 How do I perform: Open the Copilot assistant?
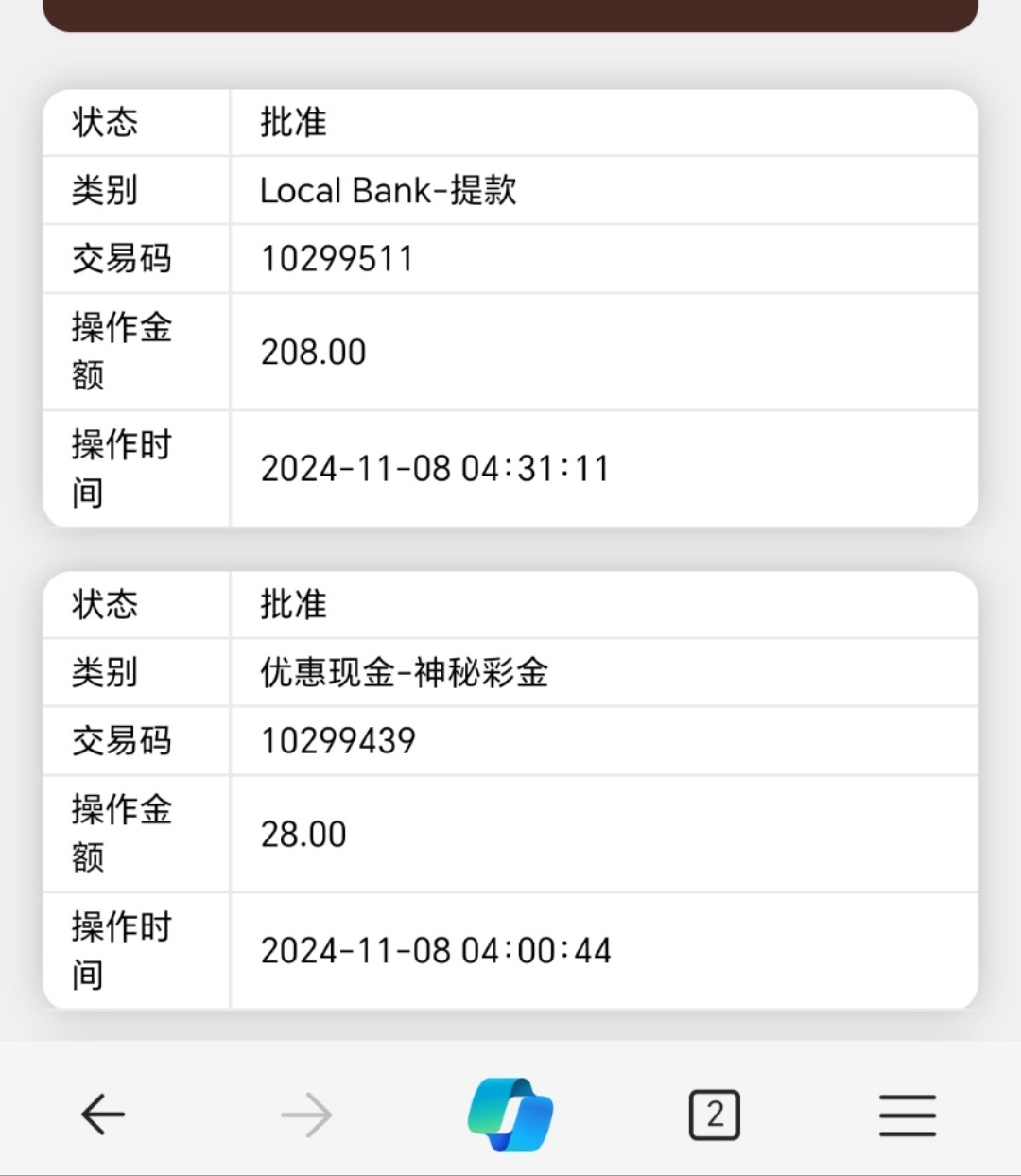510,1115
